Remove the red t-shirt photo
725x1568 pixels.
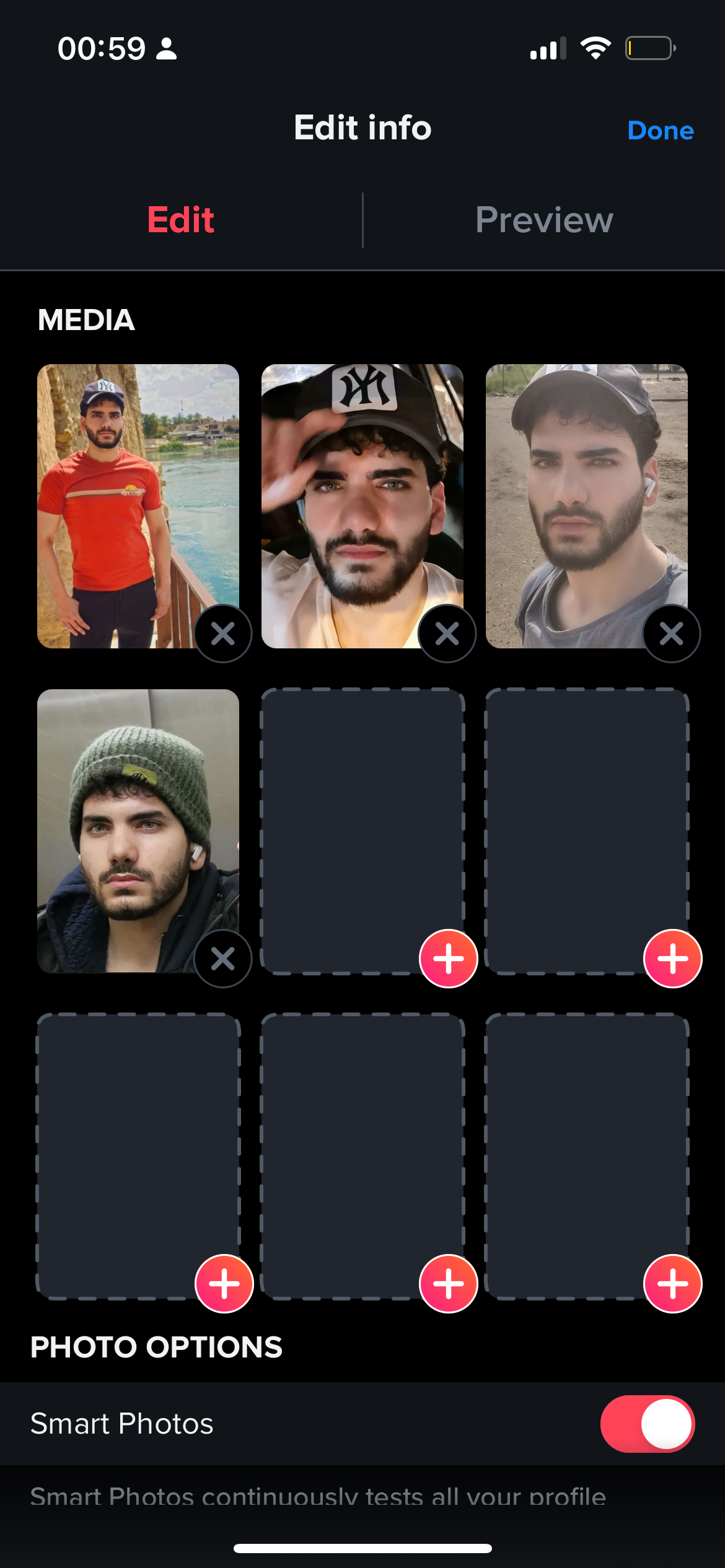click(x=223, y=634)
